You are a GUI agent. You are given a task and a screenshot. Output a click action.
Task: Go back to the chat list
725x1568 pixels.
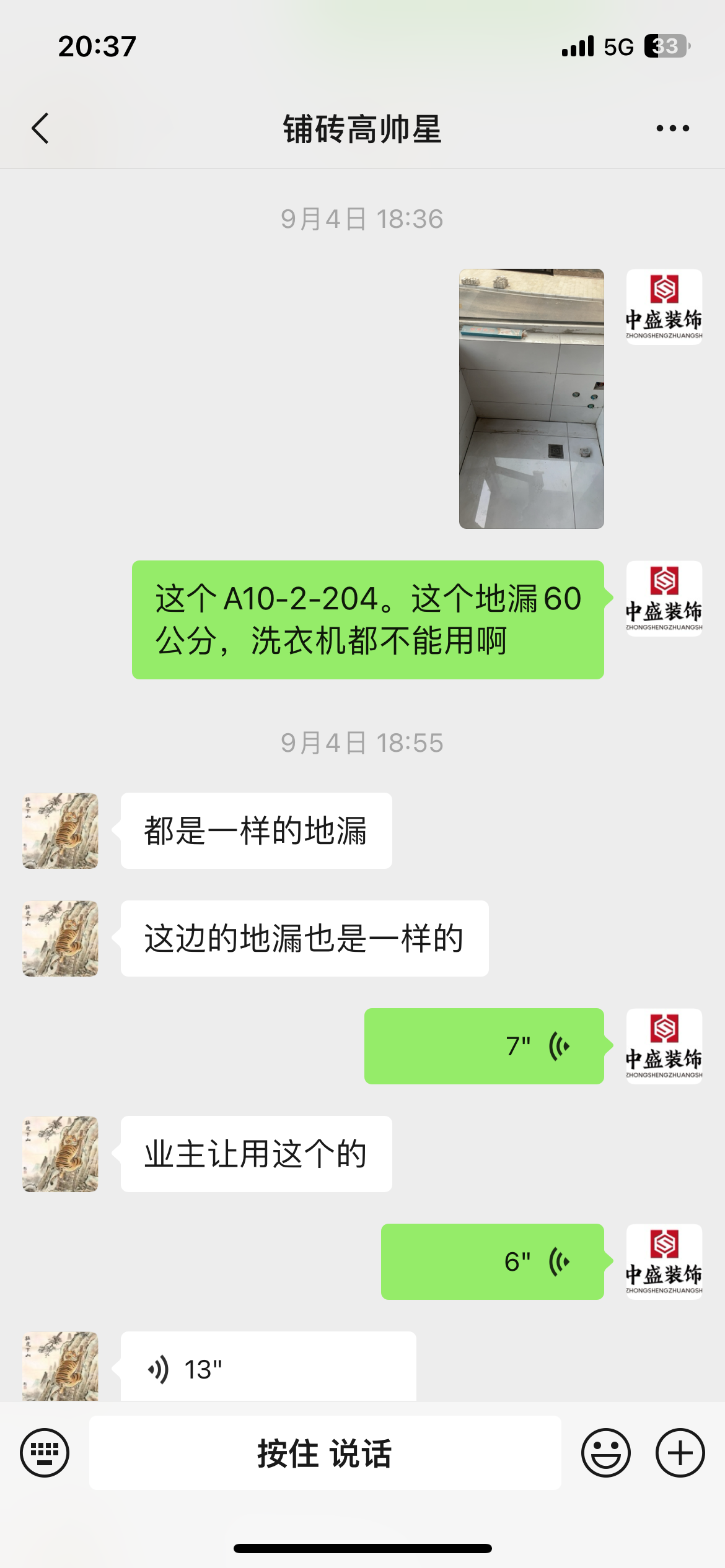pyautogui.click(x=41, y=129)
